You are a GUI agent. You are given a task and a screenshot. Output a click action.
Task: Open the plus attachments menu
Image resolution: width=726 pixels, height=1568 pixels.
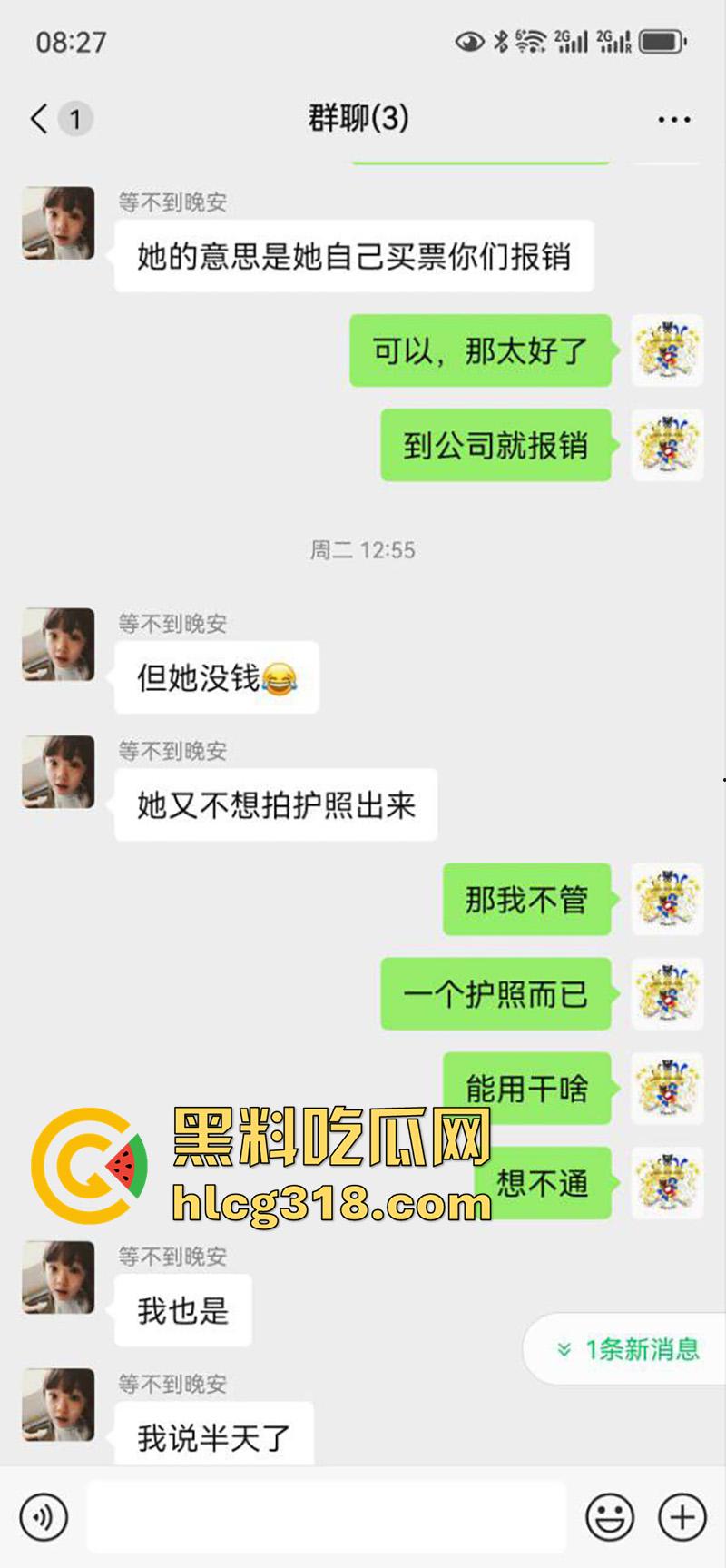pyautogui.click(x=682, y=1516)
